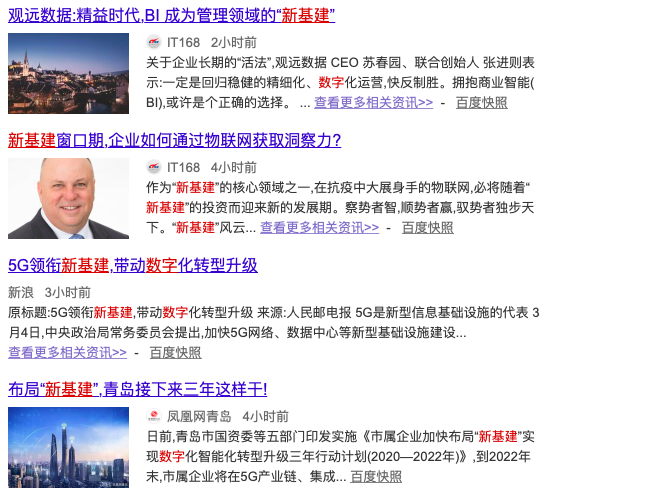Open the headline 5G领衔新基建,带动数字化转型升级
The image size is (656, 489).
coord(133,265)
